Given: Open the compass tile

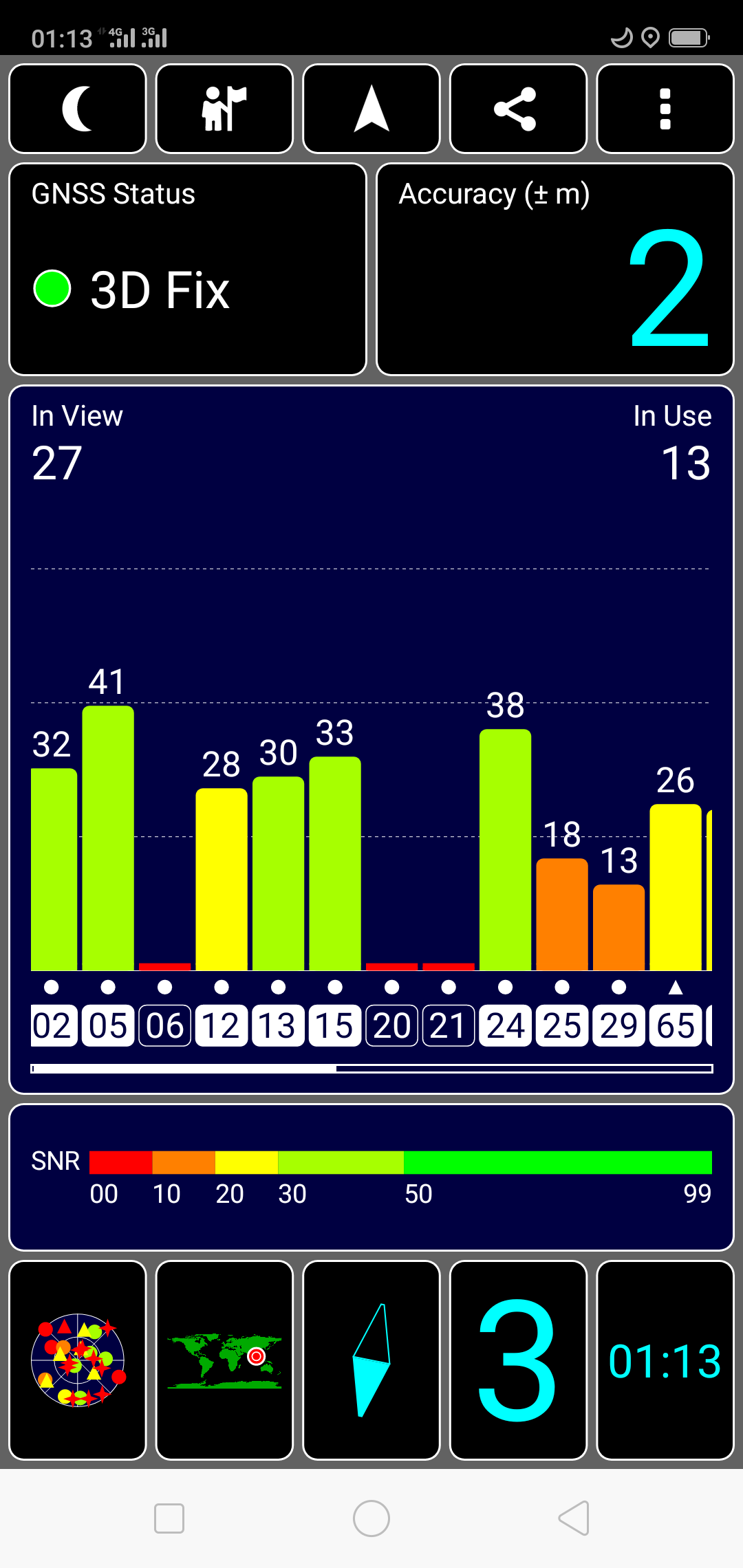Looking at the screenshot, I should (371, 1360).
